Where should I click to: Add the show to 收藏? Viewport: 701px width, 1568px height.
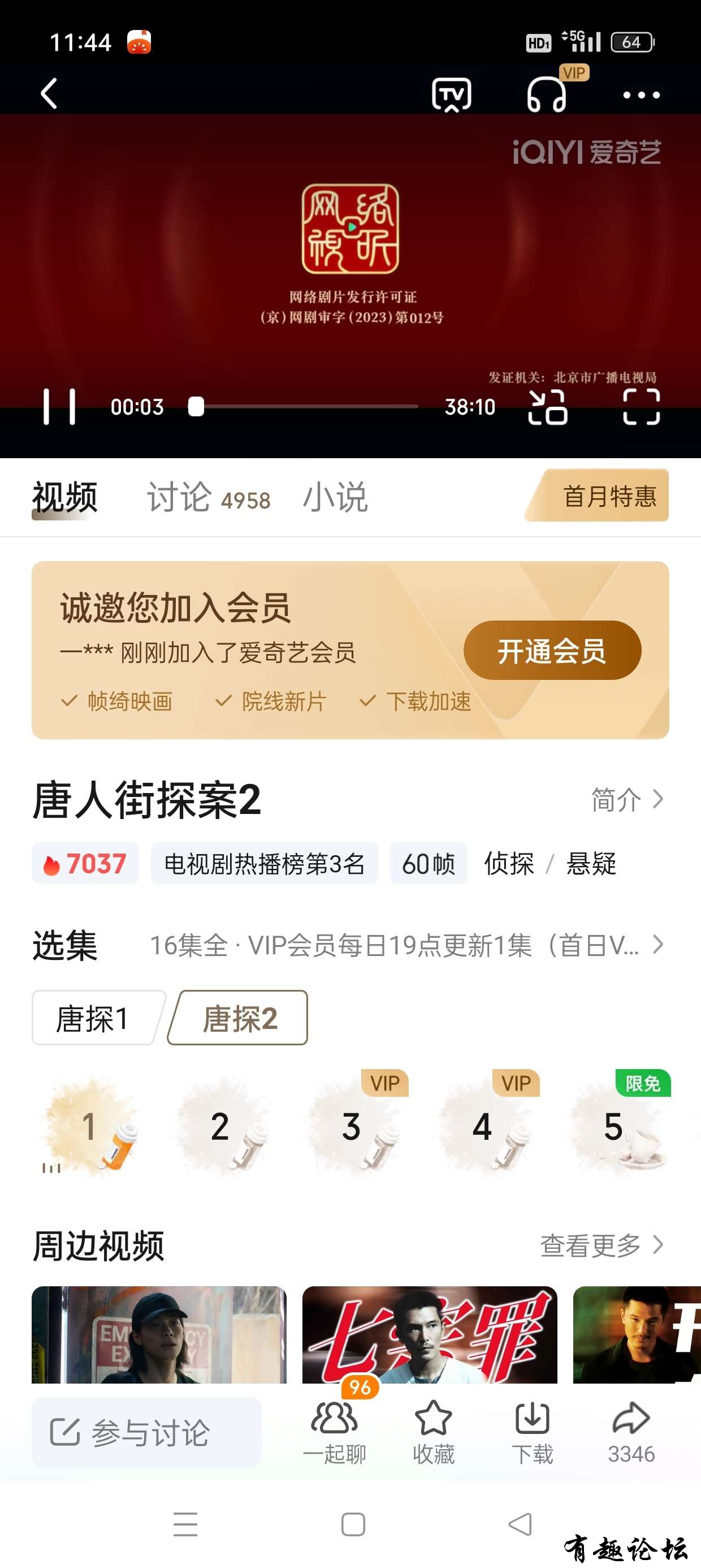coord(433,1432)
